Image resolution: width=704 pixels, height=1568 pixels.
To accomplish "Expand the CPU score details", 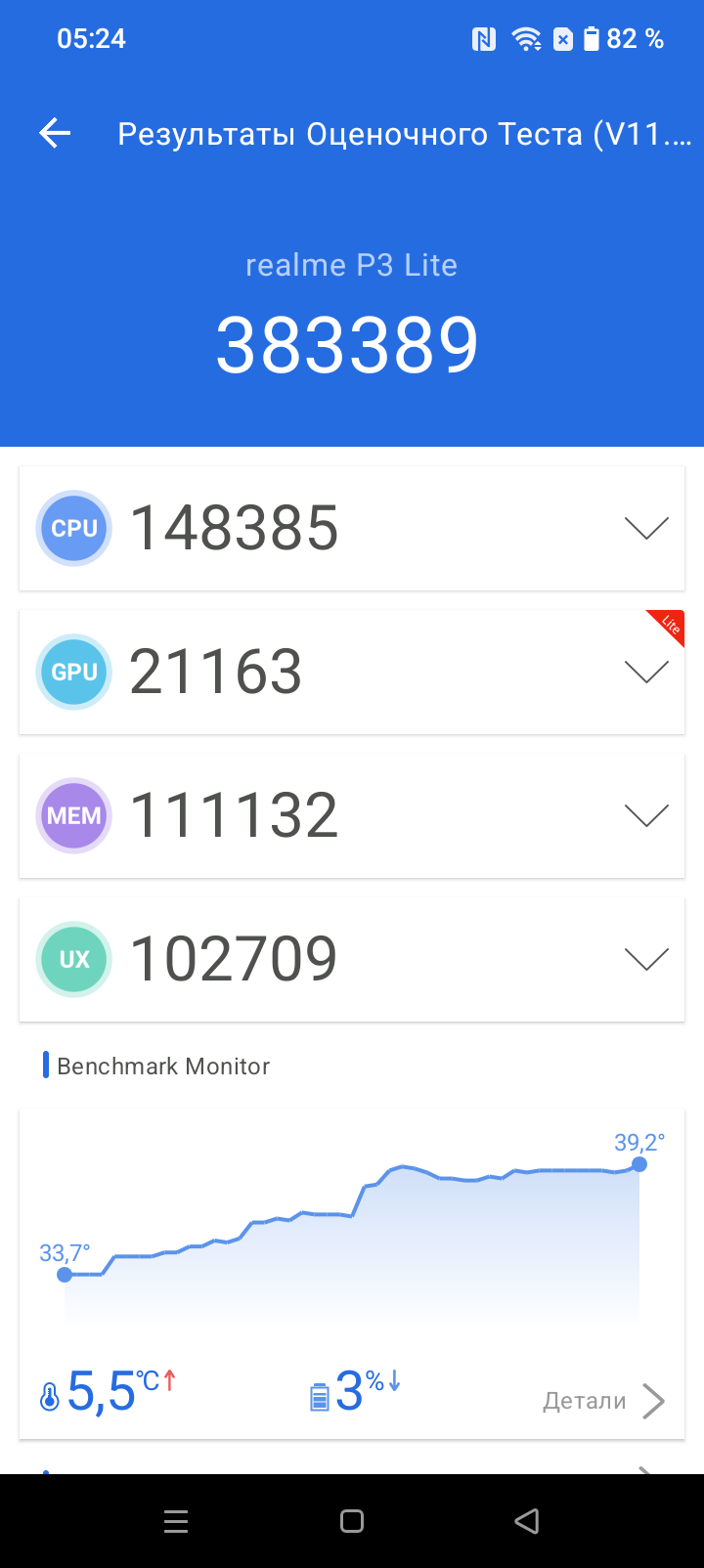I will tap(646, 528).
